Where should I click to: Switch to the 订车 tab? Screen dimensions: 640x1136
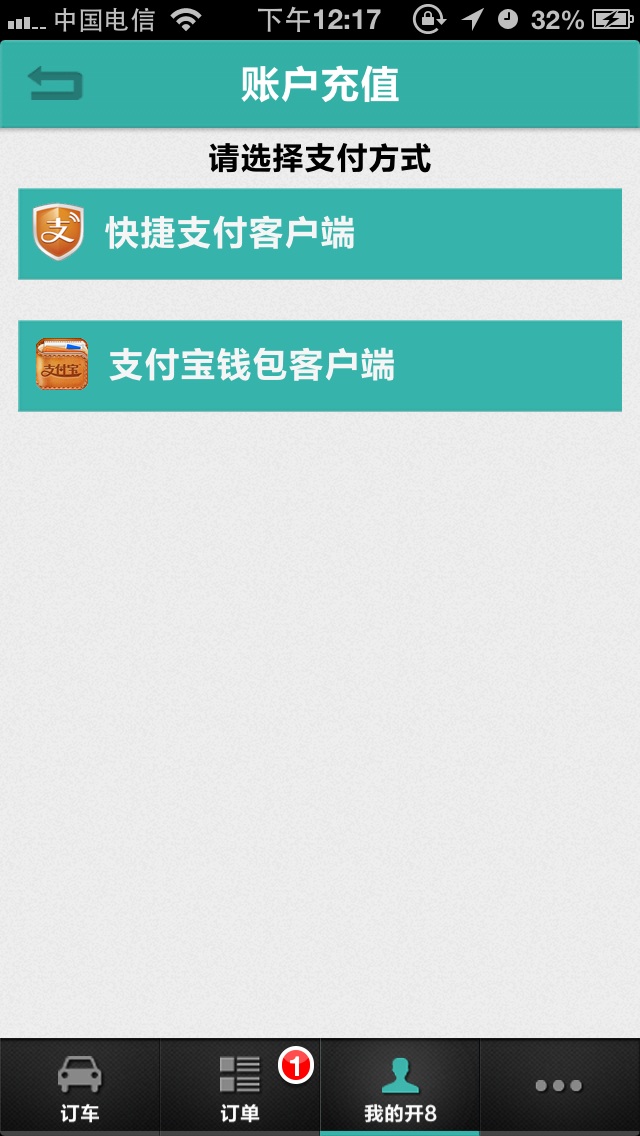[80, 1088]
